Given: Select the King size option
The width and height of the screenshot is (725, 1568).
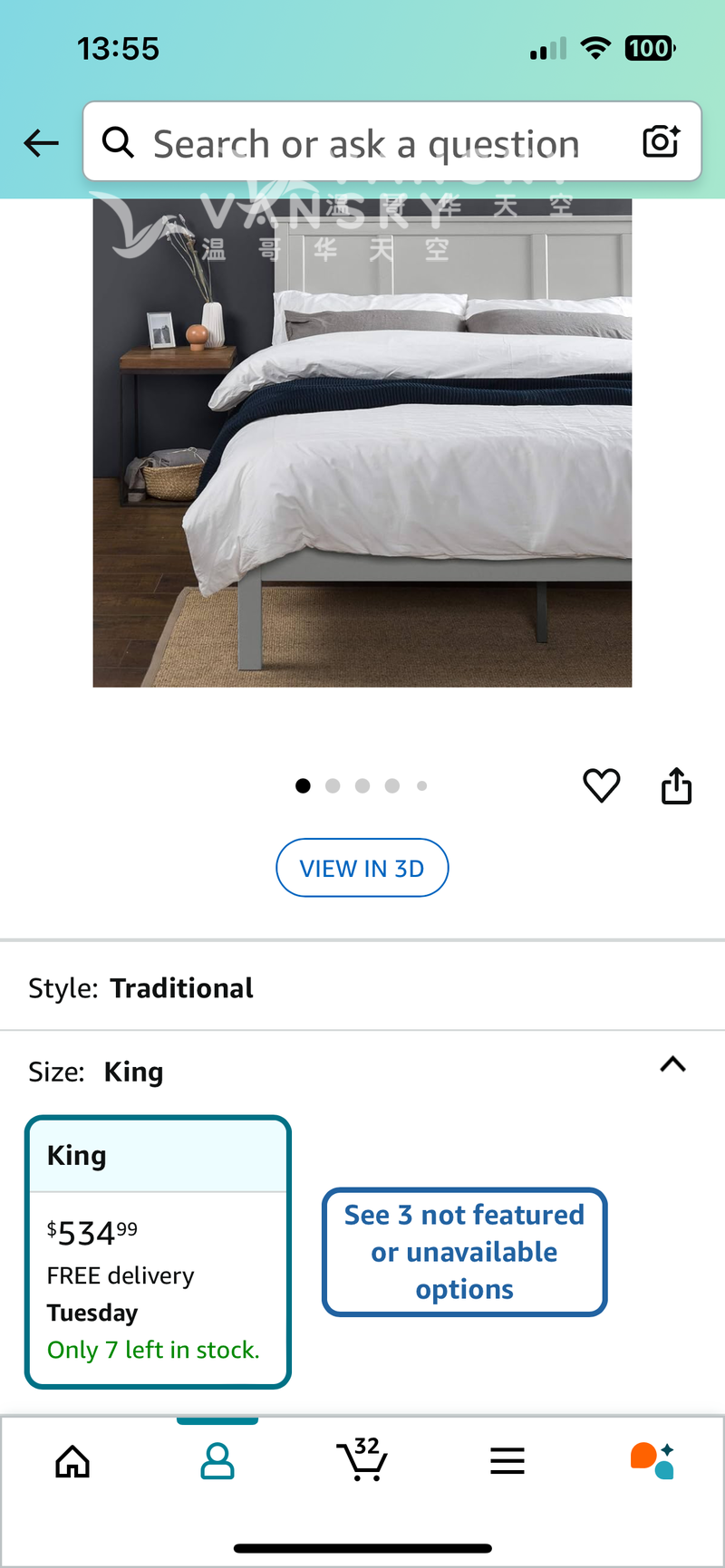Looking at the screenshot, I should pos(159,1252).
